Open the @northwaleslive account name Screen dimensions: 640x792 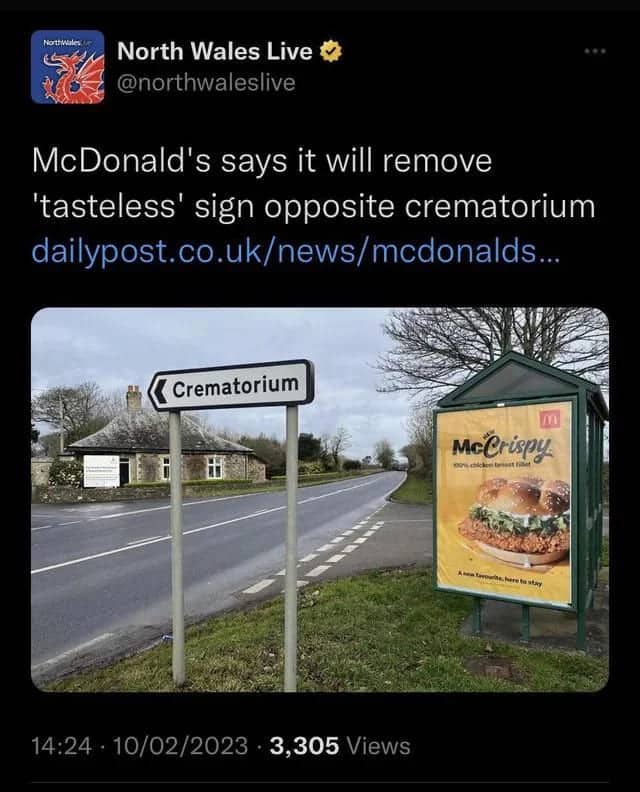pos(206,82)
